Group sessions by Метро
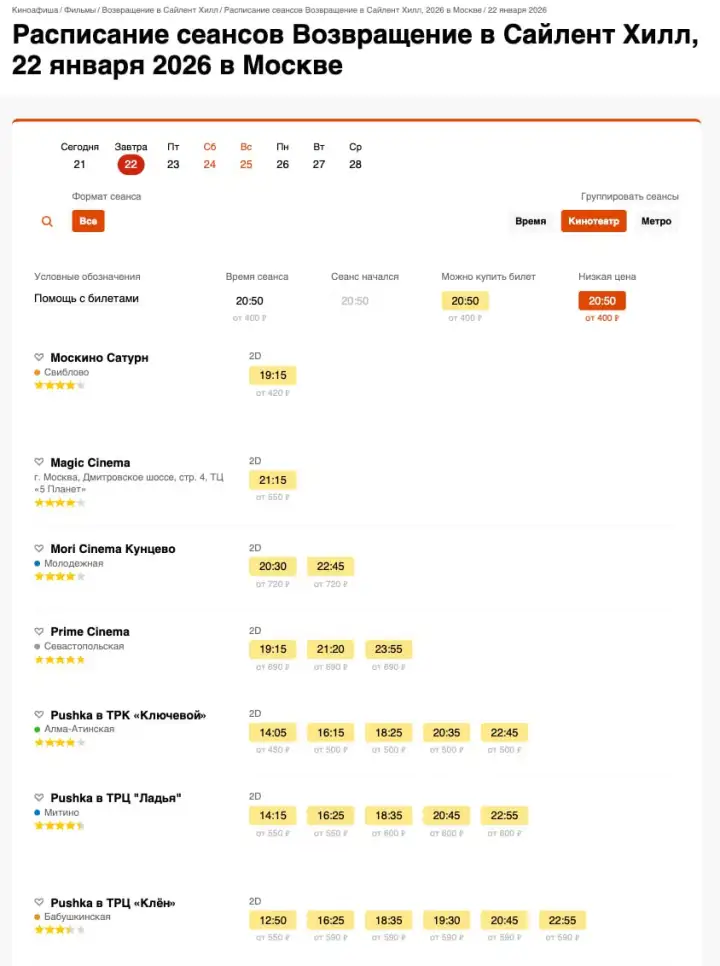This screenshot has width=720, height=966. 656,221
